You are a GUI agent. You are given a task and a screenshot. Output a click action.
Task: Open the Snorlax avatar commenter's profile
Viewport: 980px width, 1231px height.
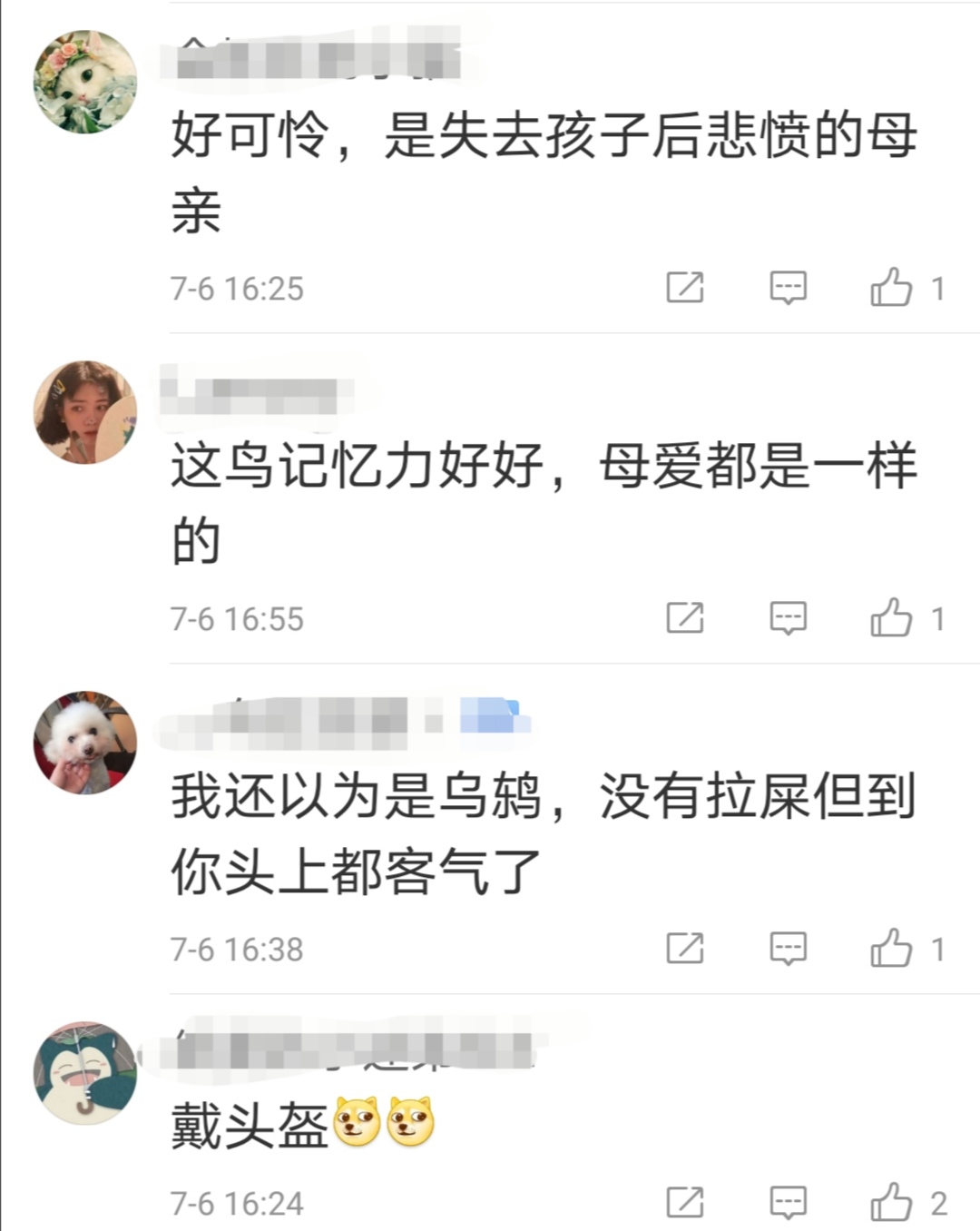pos(85,1073)
